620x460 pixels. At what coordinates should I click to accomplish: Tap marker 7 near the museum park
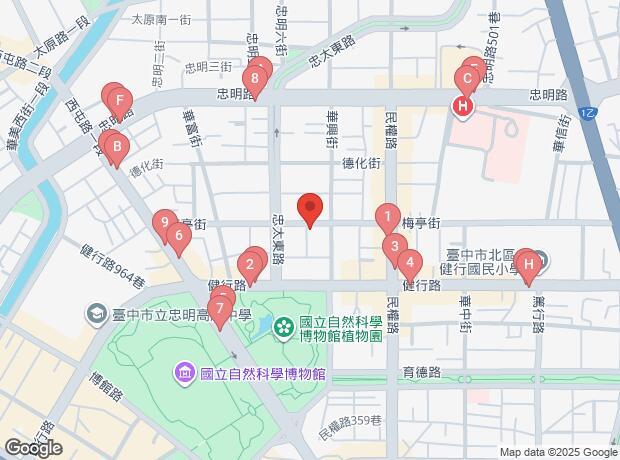220,307
